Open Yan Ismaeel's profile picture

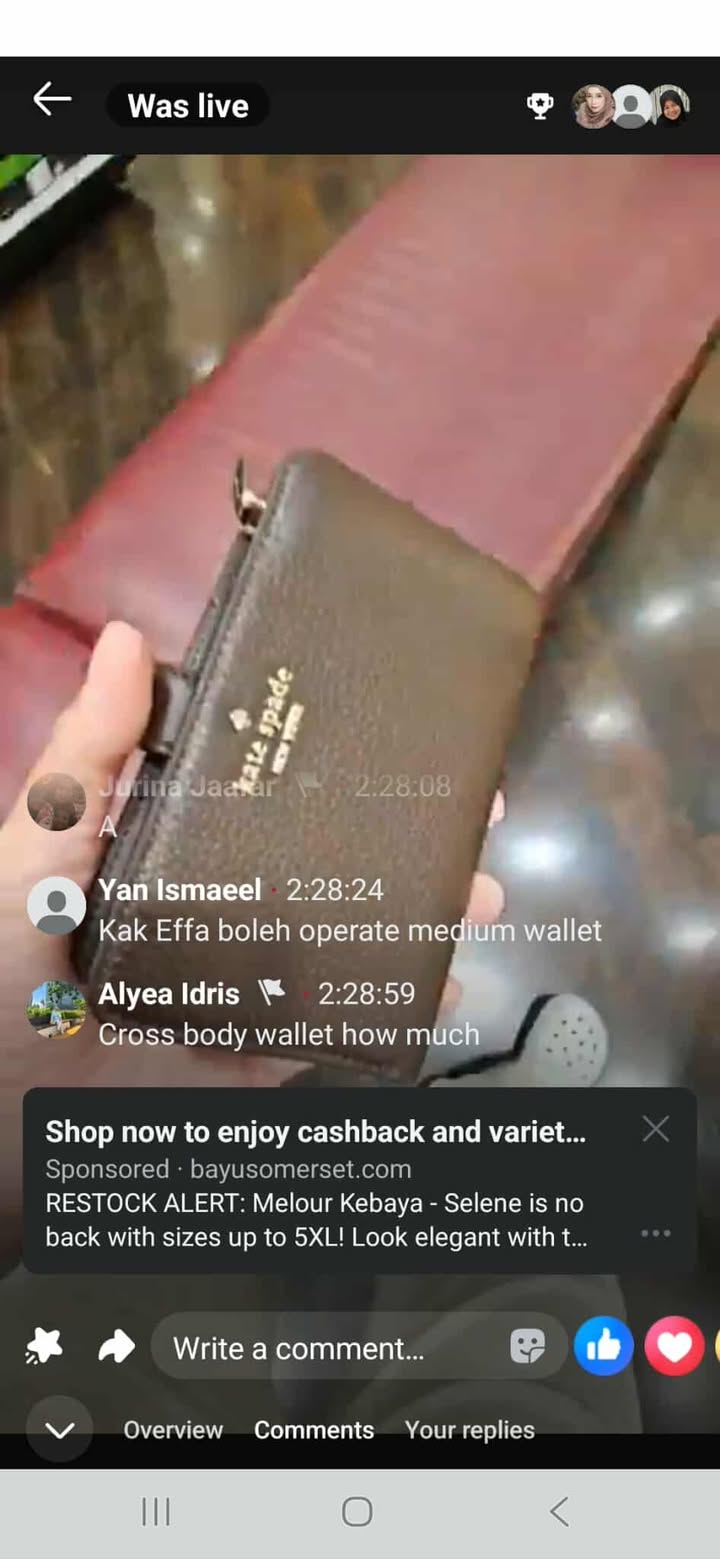coord(56,906)
